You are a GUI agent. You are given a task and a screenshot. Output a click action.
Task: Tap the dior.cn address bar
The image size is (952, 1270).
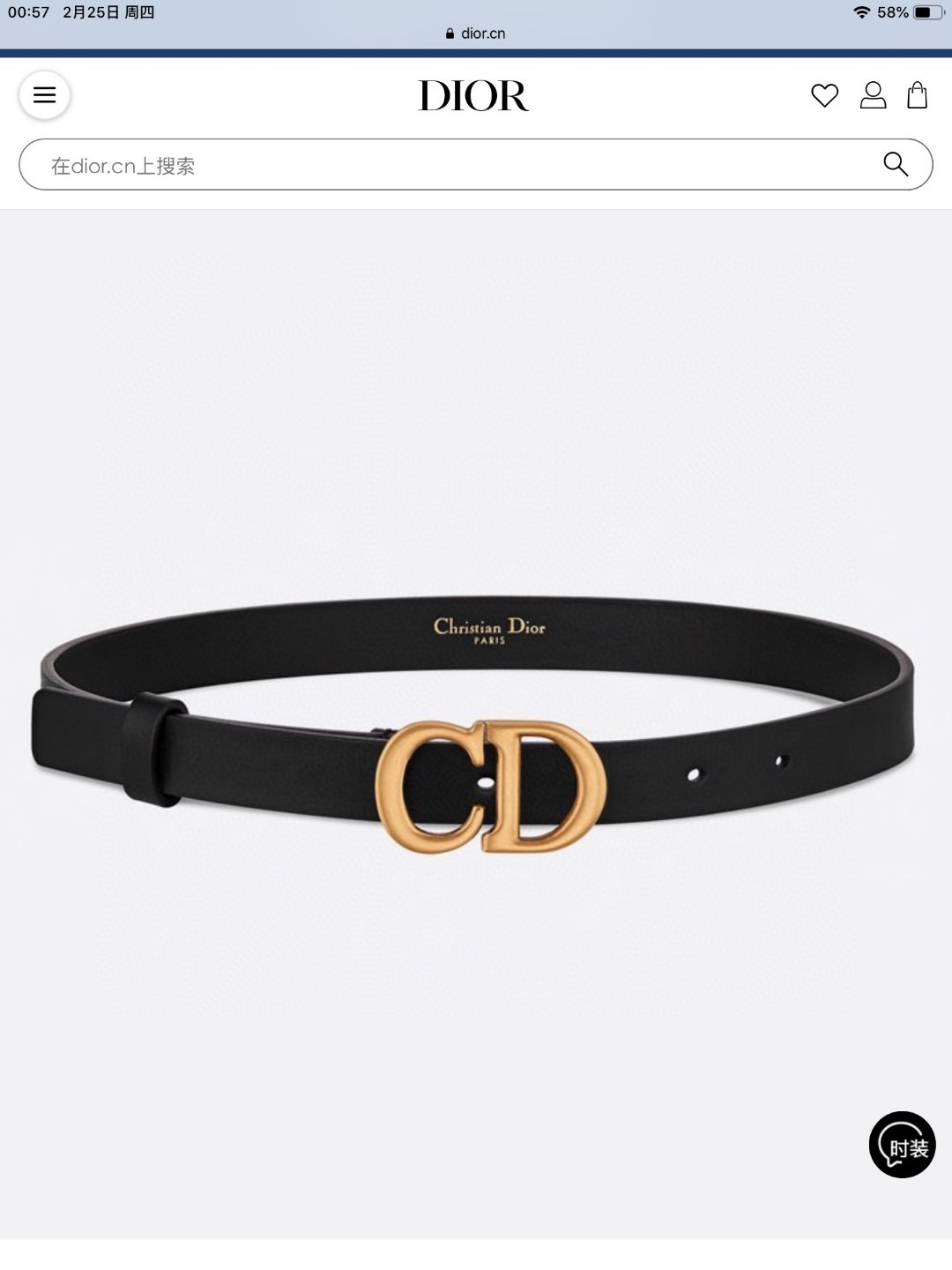[476, 34]
